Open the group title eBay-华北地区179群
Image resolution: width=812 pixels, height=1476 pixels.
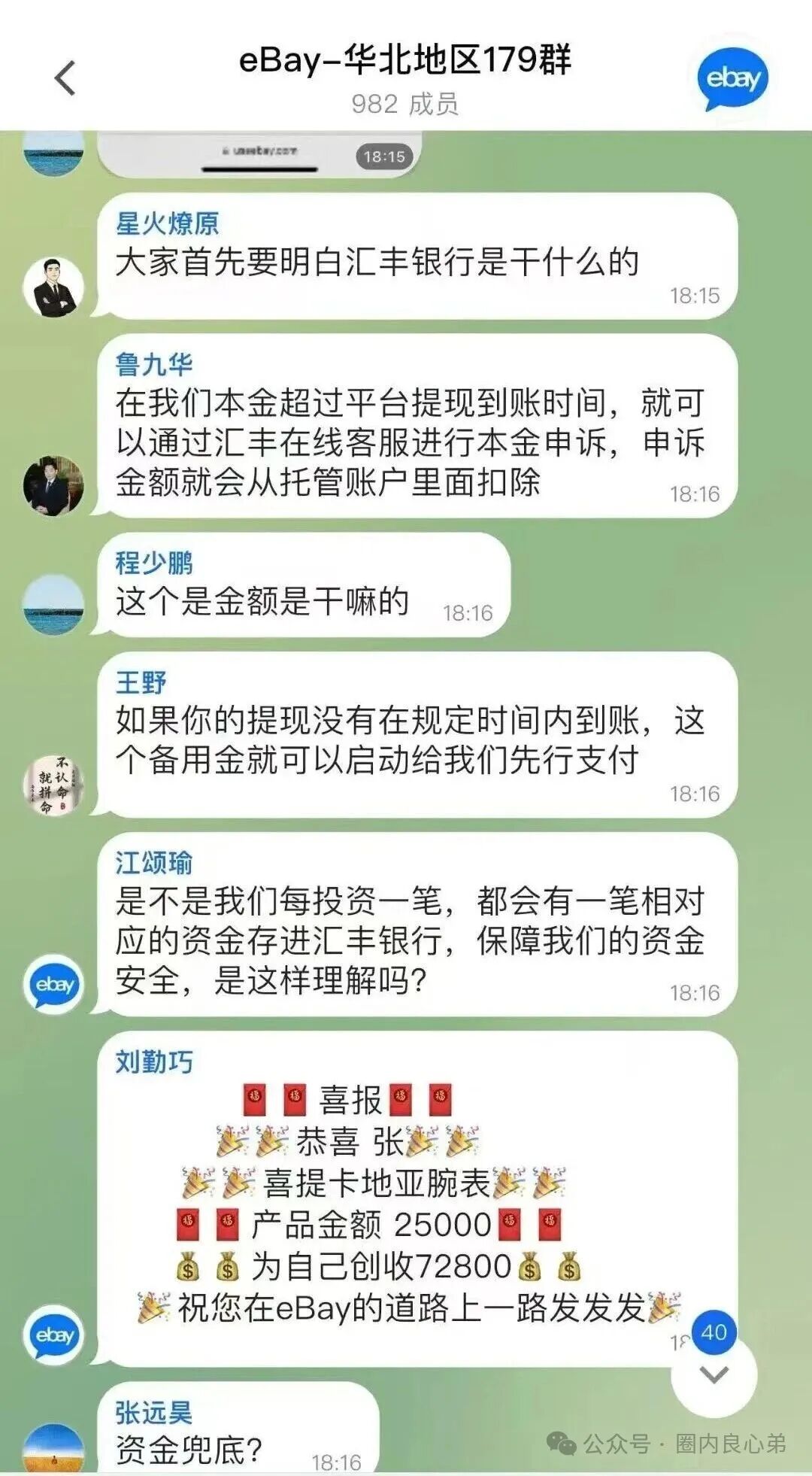(406, 64)
